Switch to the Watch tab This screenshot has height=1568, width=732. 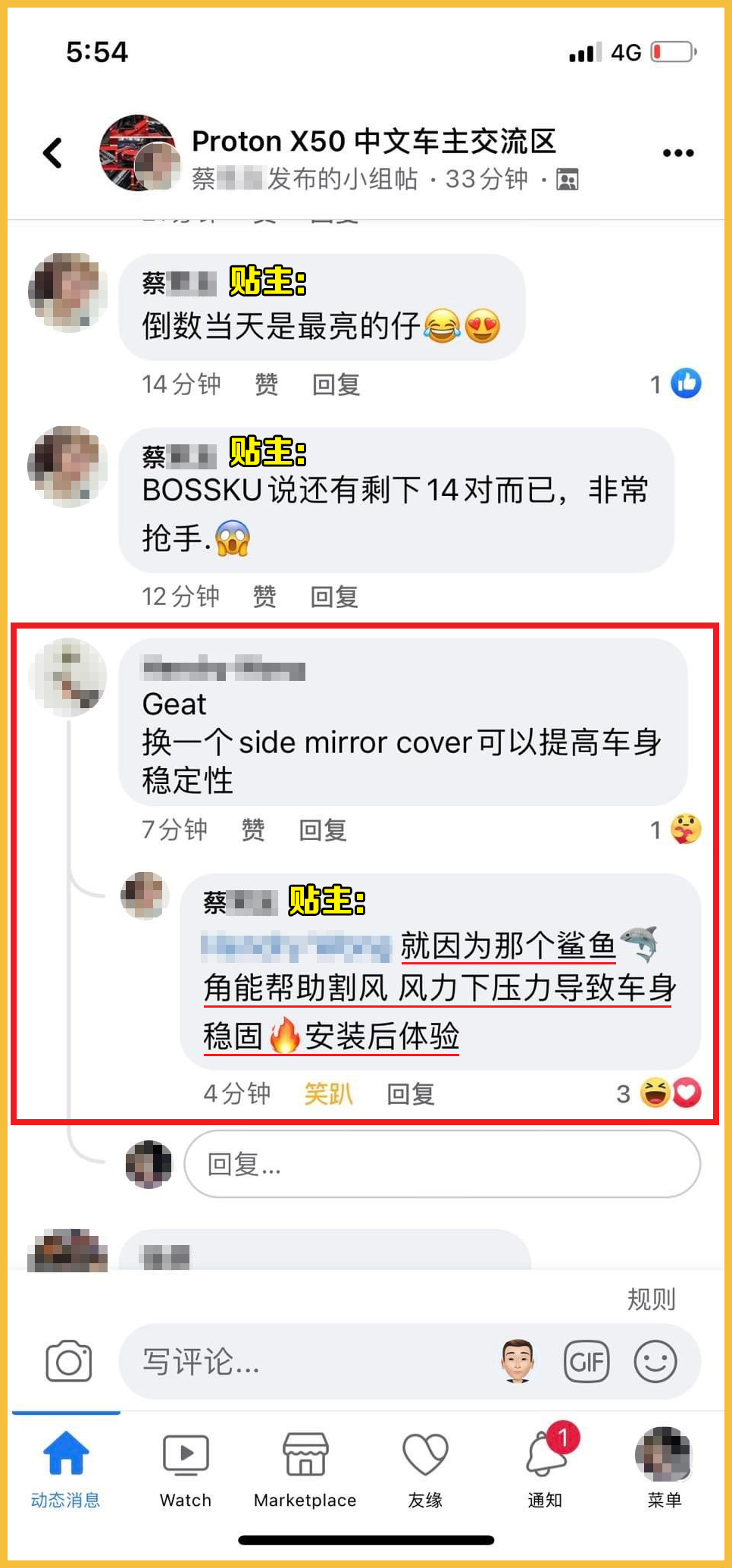pyautogui.click(x=186, y=1469)
